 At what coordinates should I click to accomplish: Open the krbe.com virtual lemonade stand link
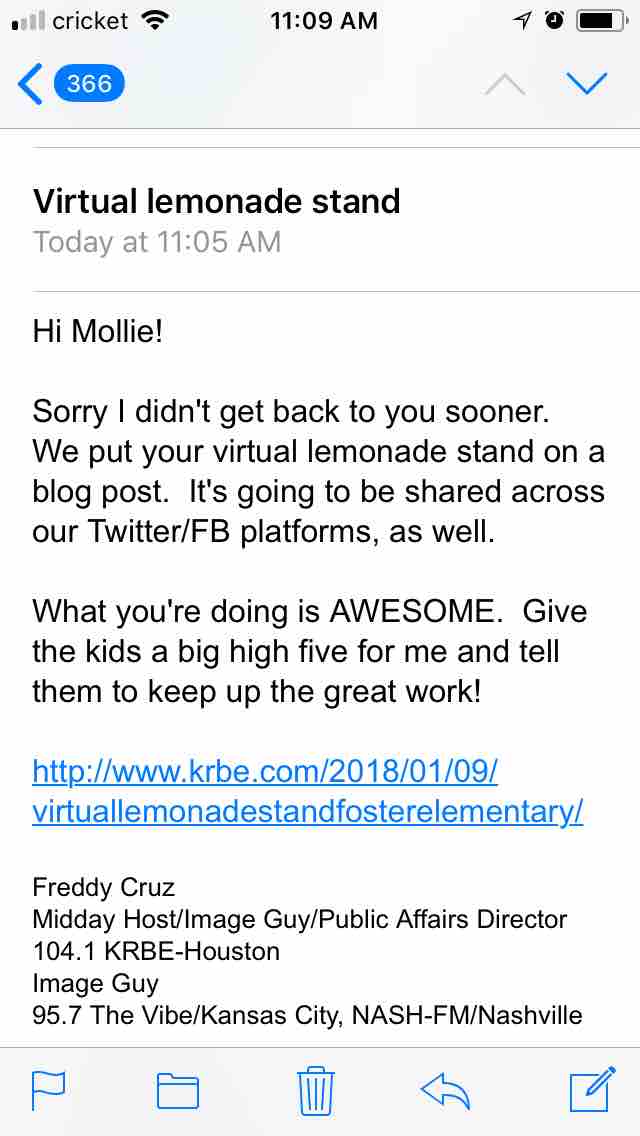[x=308, y=792]
